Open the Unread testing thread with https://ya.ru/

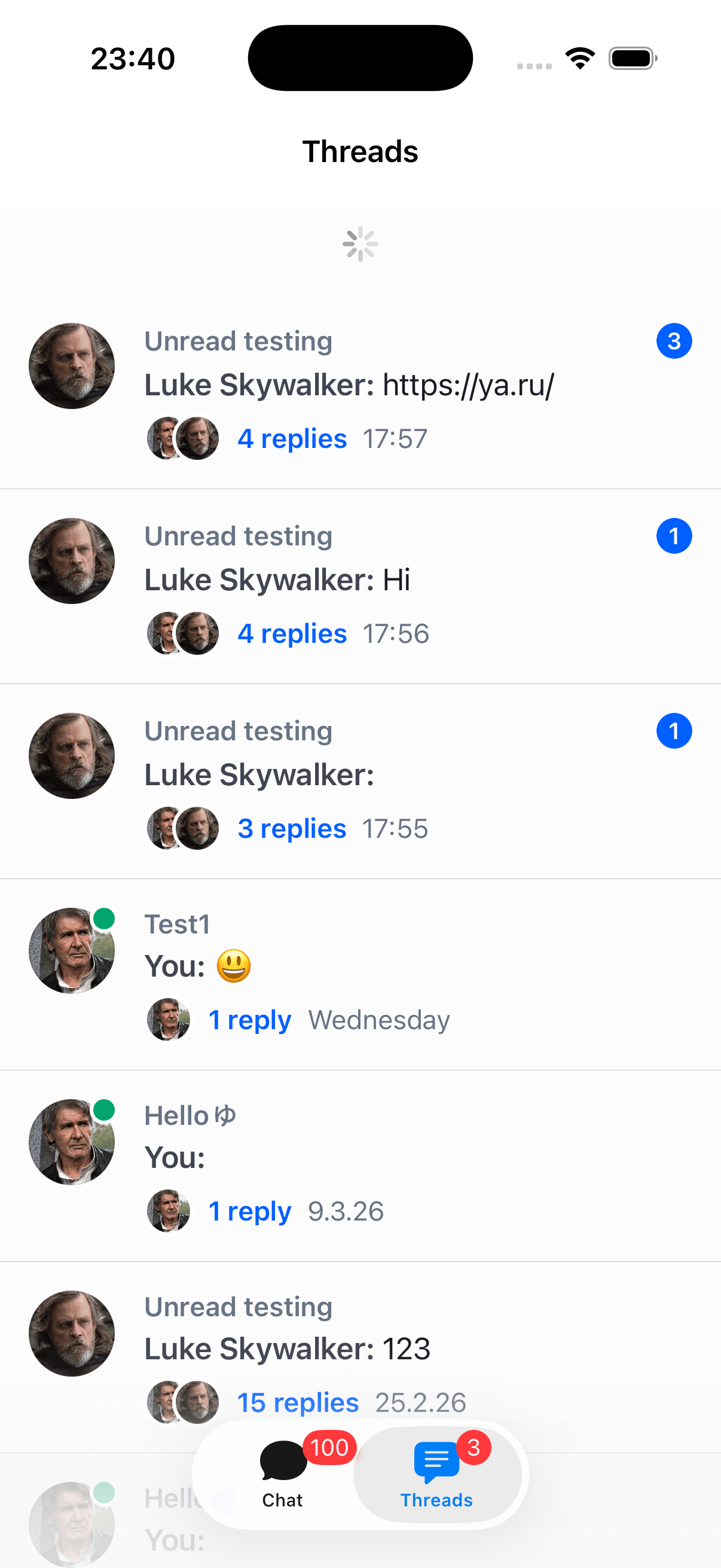(x=359, y=386)
